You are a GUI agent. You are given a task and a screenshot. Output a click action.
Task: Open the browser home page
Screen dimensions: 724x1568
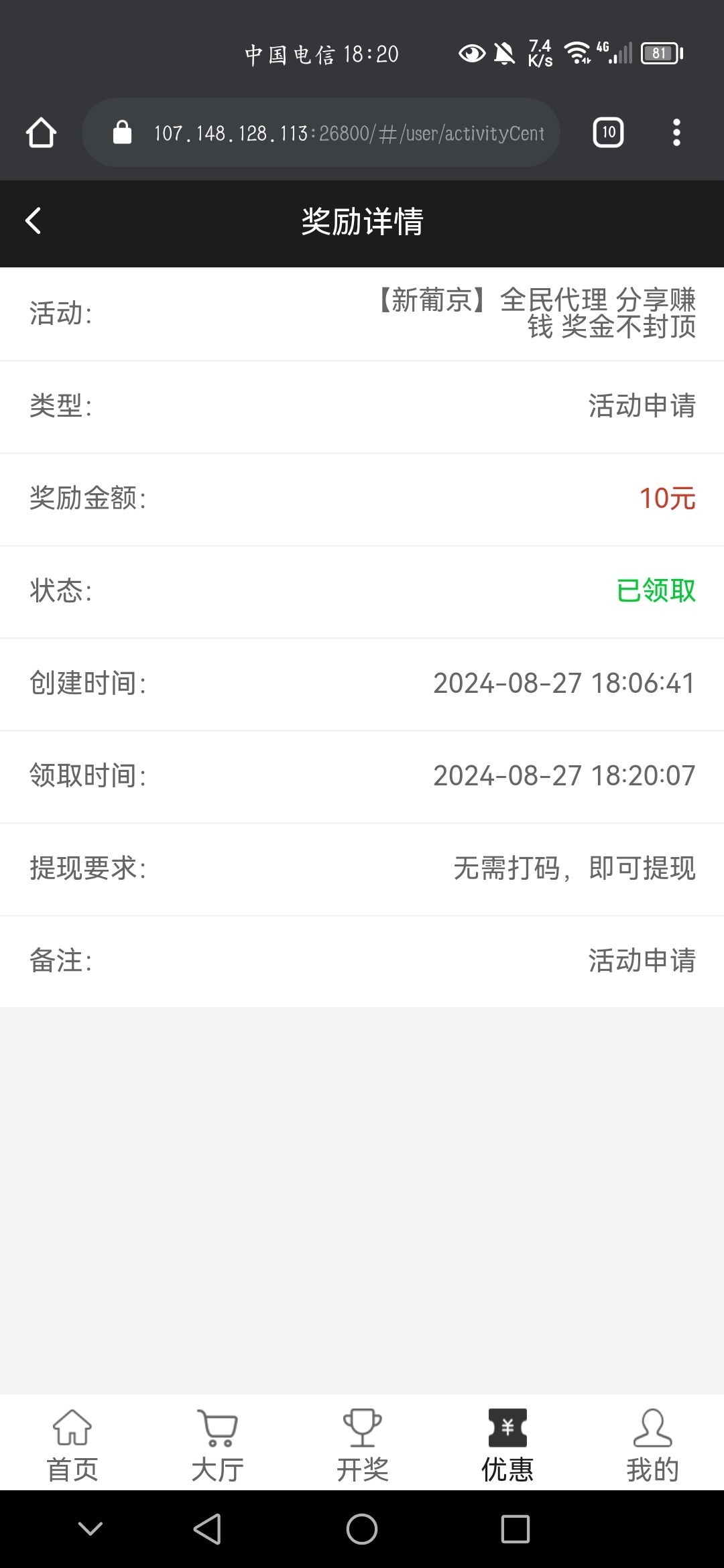41,133
